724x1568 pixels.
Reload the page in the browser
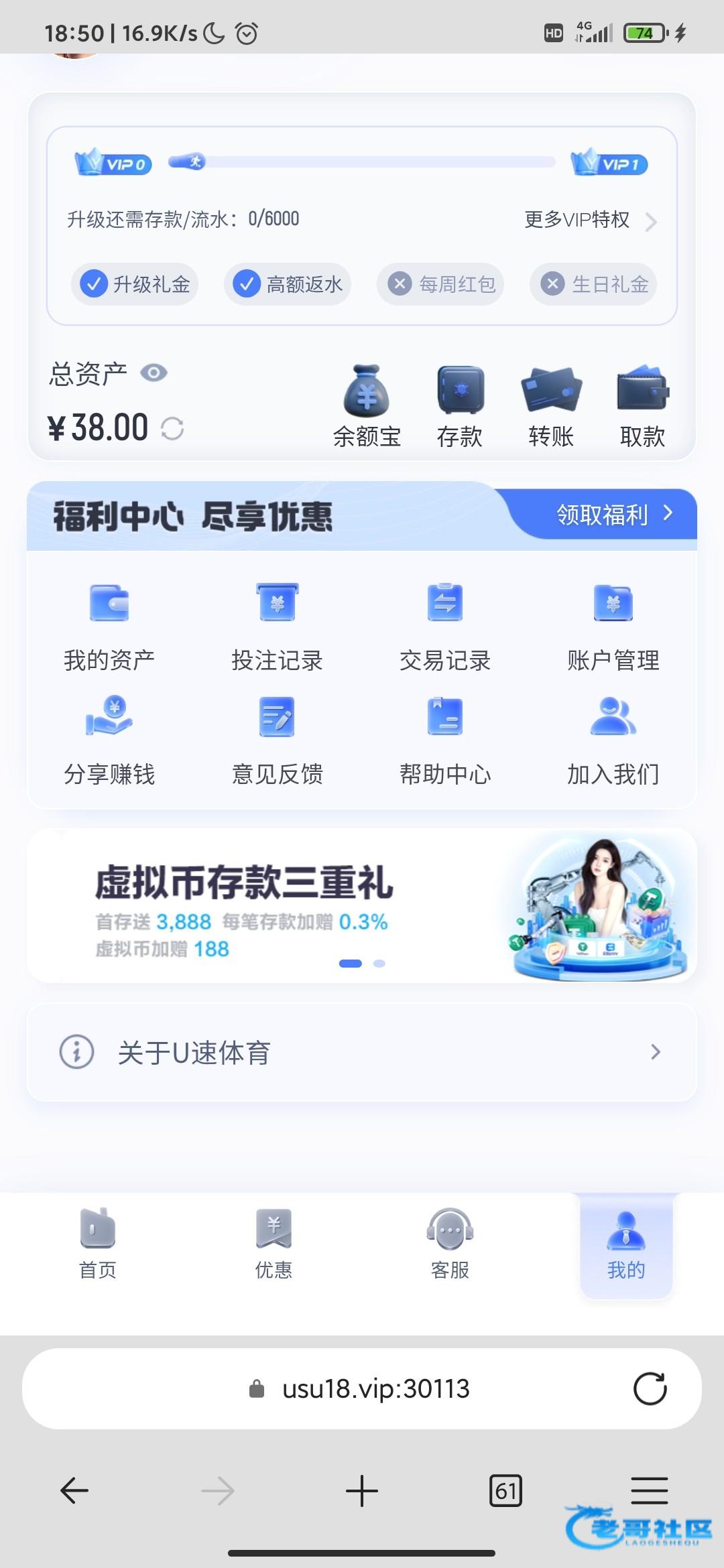click(650, 1388)
